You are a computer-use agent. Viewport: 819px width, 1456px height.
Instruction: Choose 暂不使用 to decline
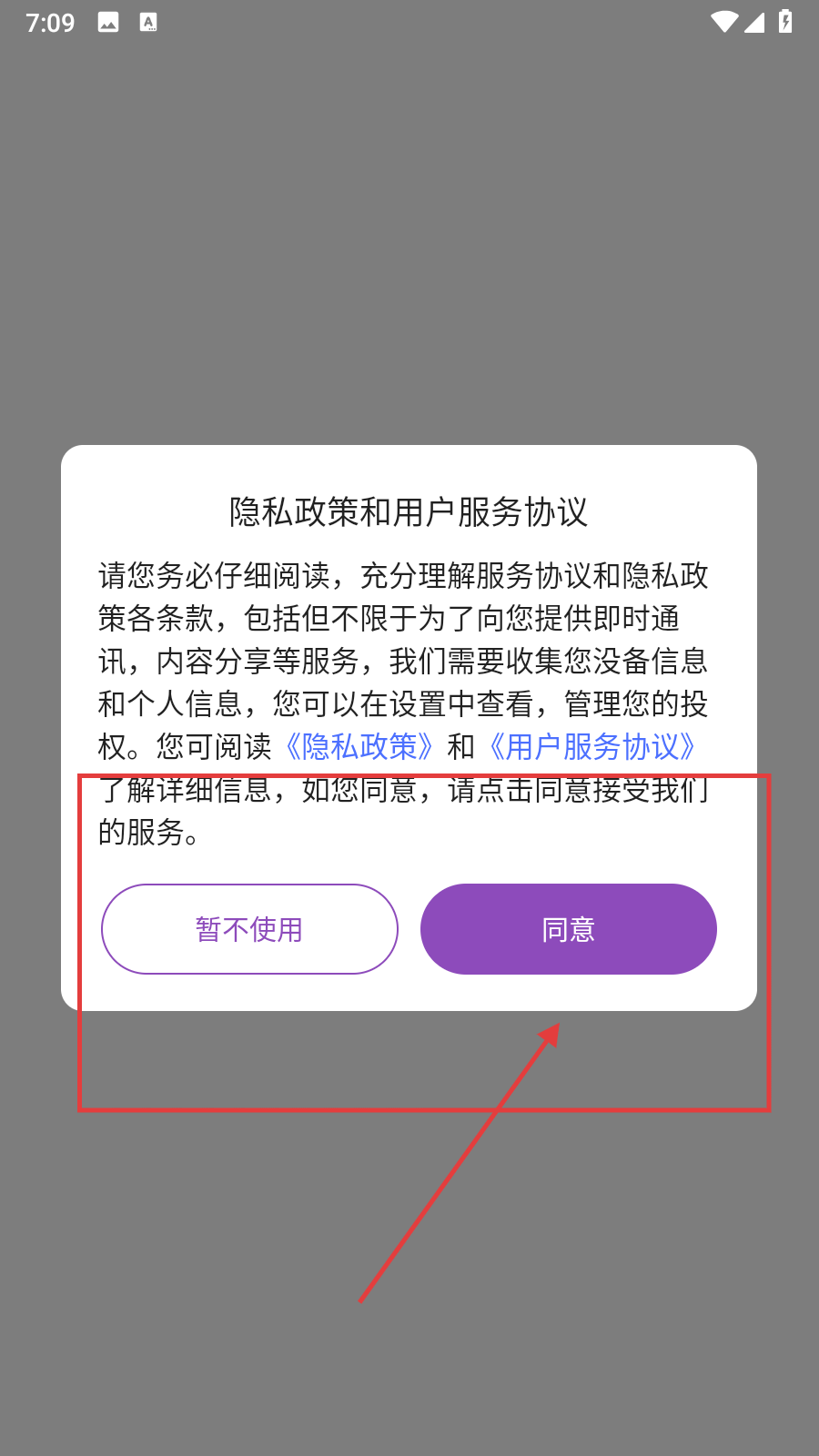[249, 929]
